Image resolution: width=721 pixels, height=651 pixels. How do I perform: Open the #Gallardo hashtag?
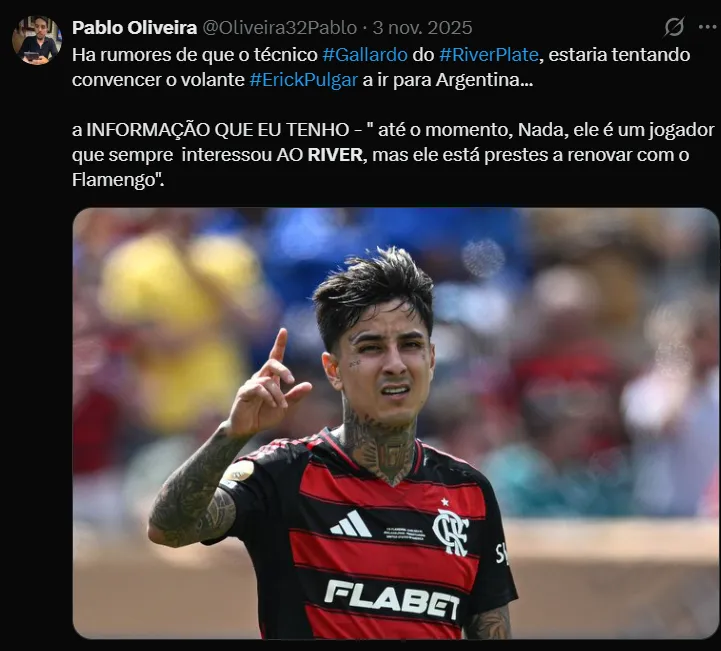365,54
